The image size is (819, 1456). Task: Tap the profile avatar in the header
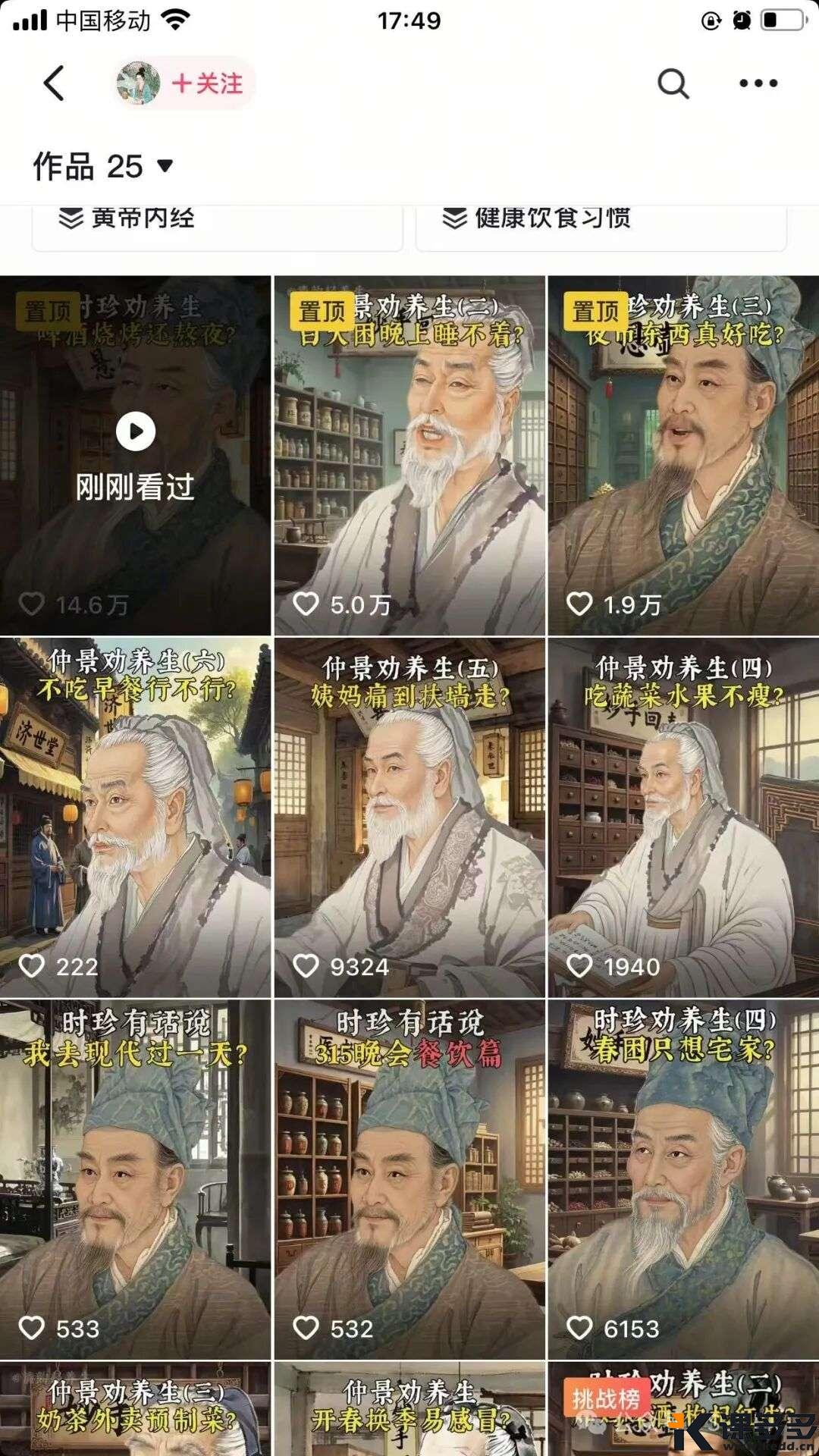[x=138, y=83]
